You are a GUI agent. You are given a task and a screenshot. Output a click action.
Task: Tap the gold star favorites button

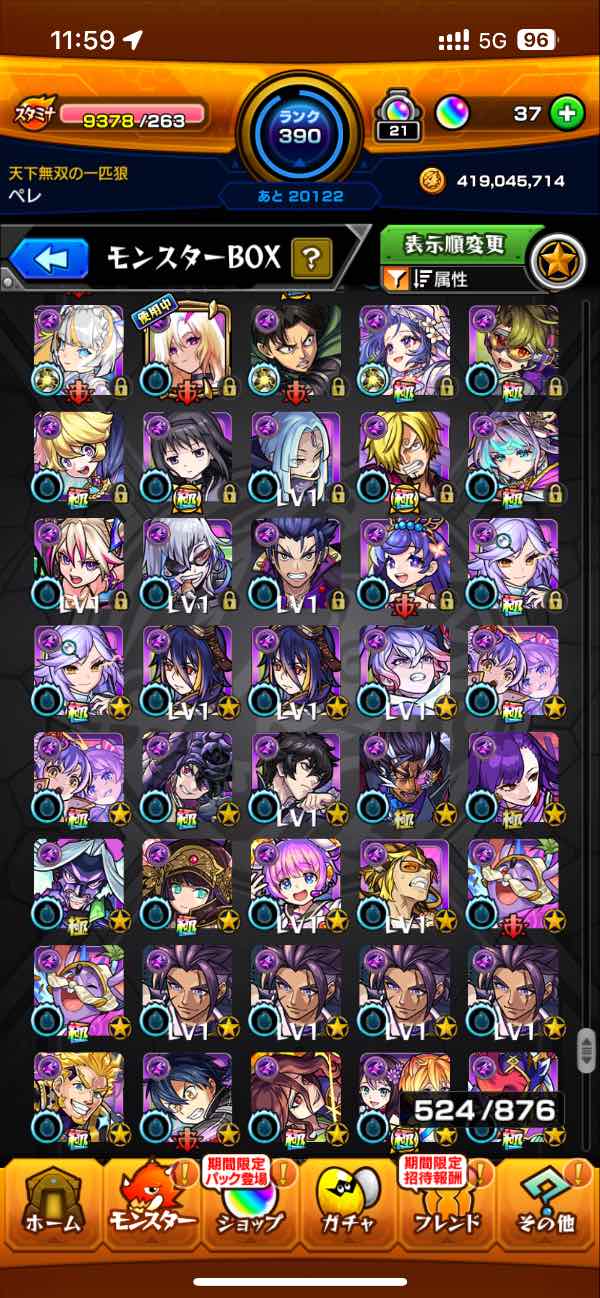[x=558, y=260]
